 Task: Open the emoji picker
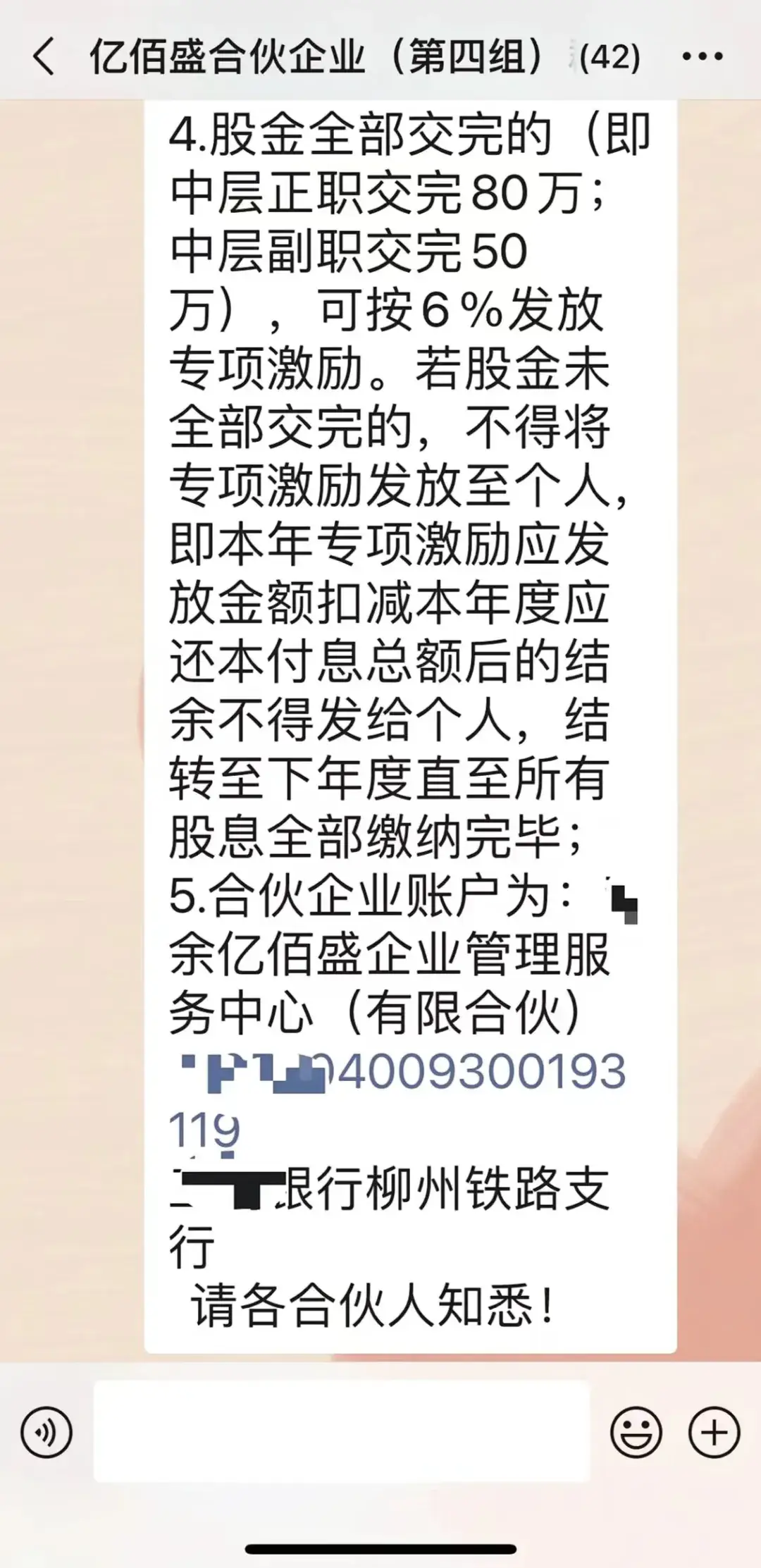coord(636,1432)
